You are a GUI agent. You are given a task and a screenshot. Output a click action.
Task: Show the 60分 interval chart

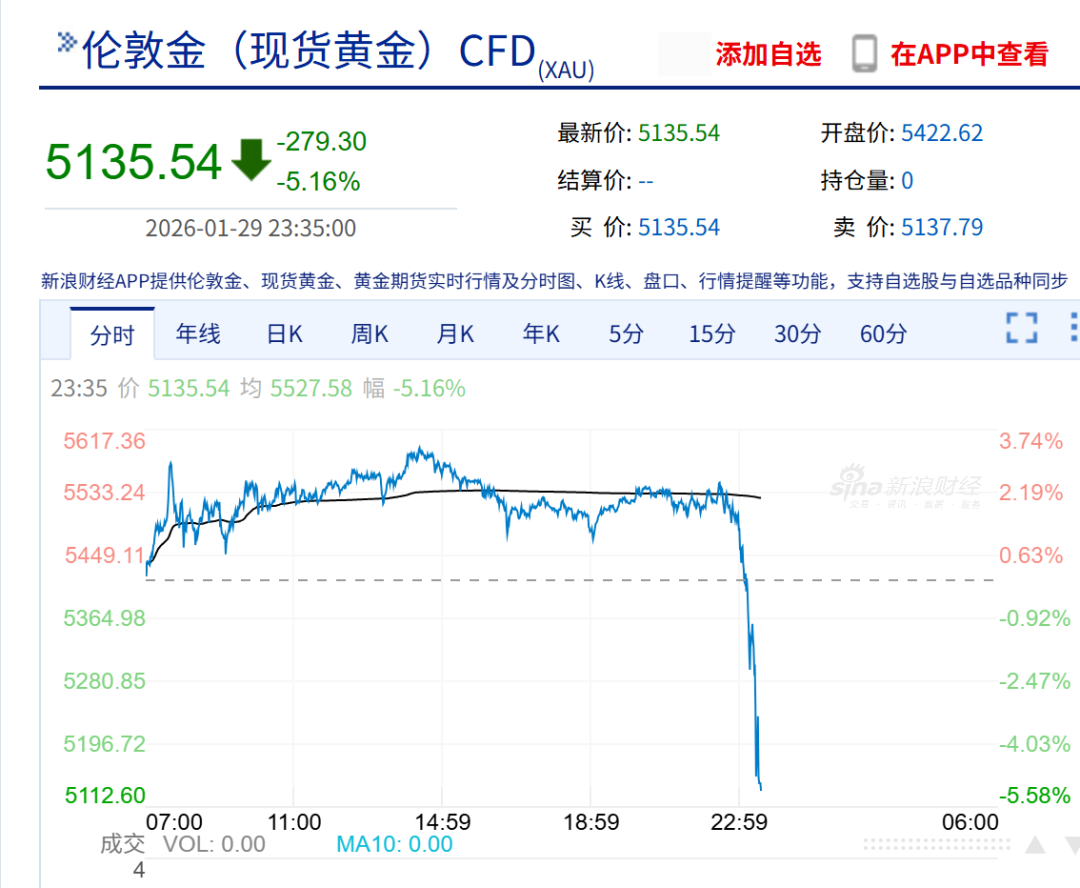(884, 333)
